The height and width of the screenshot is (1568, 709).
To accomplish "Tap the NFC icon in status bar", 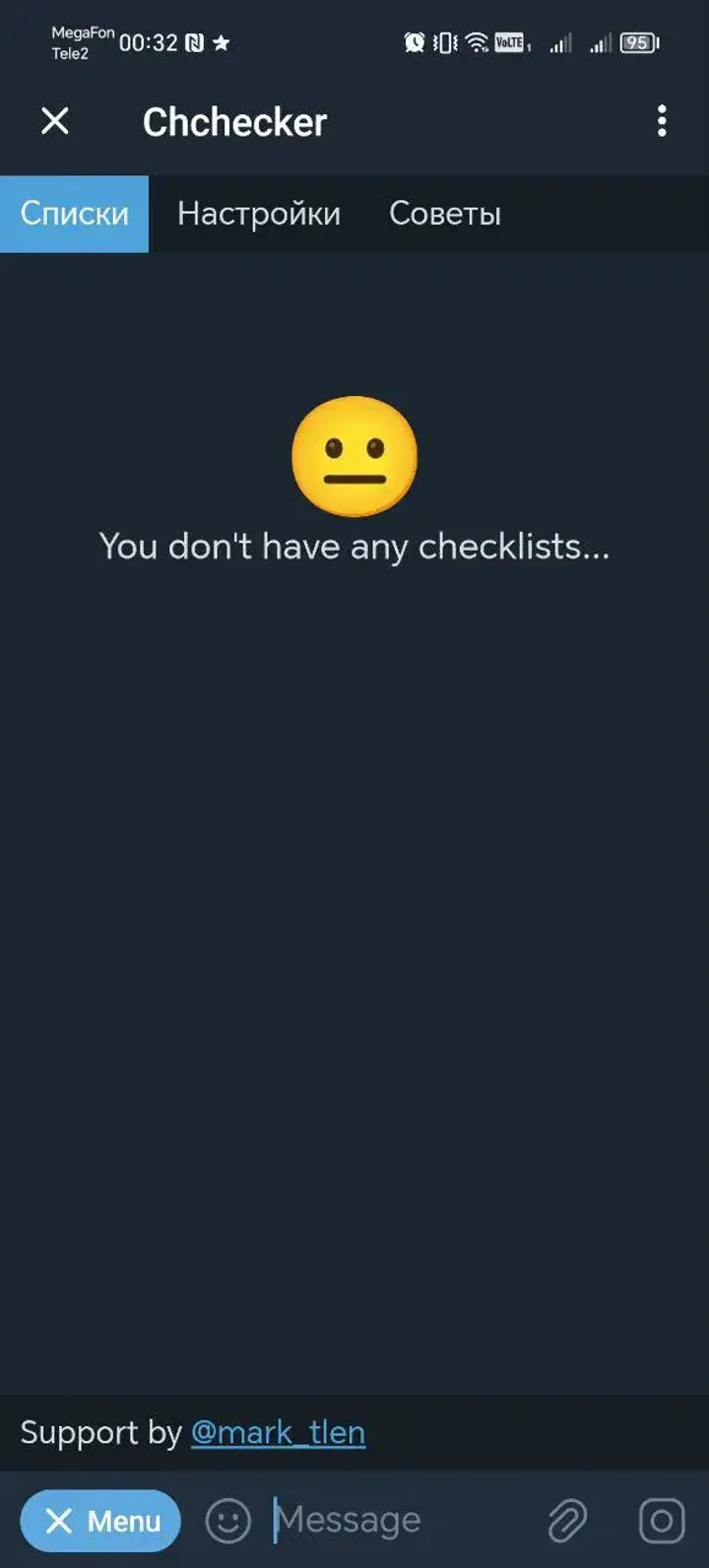I will point(193,42).
